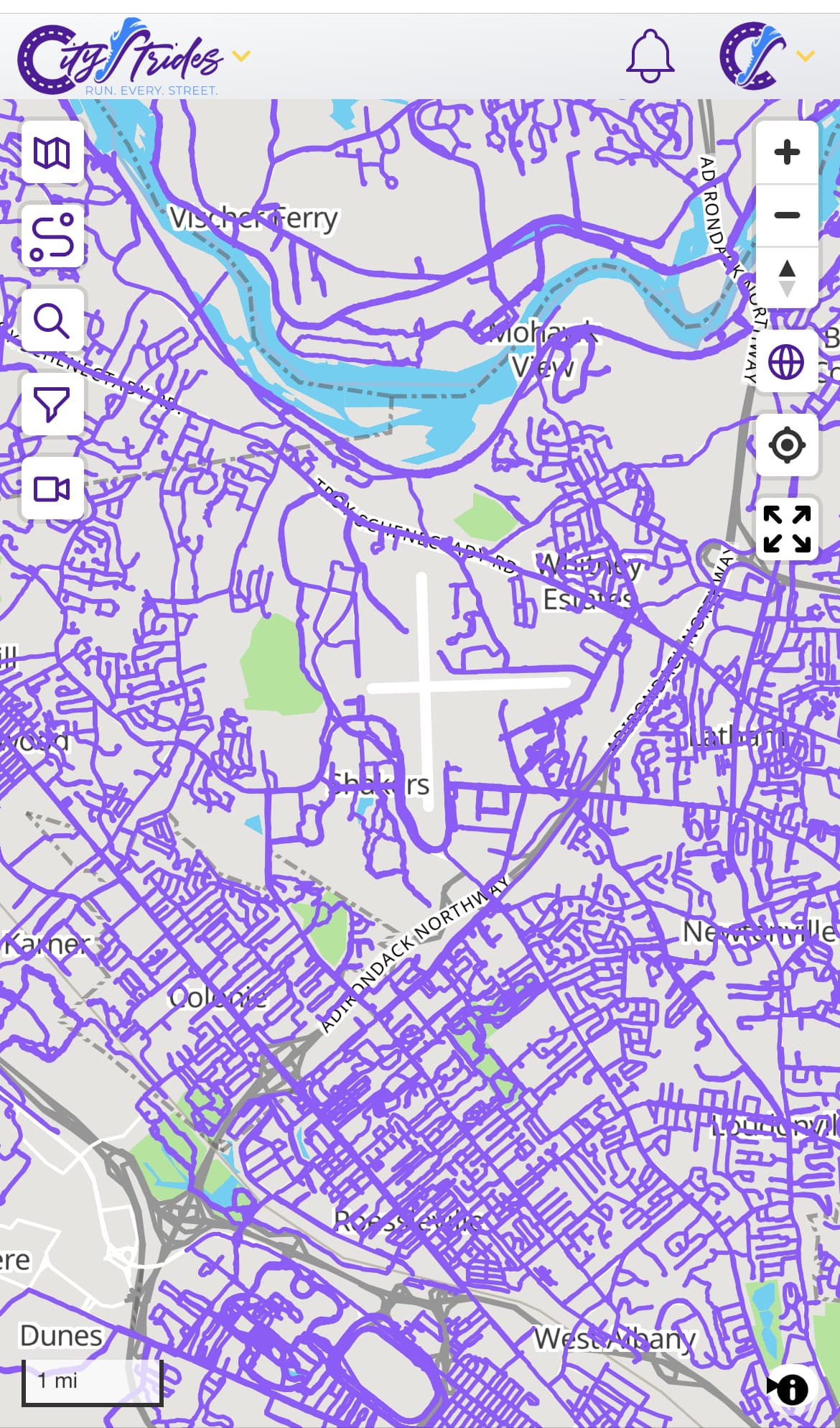Toggle the globe projection button
Image resolution: width=840 pixels, height=1428 pixels.
787,361
